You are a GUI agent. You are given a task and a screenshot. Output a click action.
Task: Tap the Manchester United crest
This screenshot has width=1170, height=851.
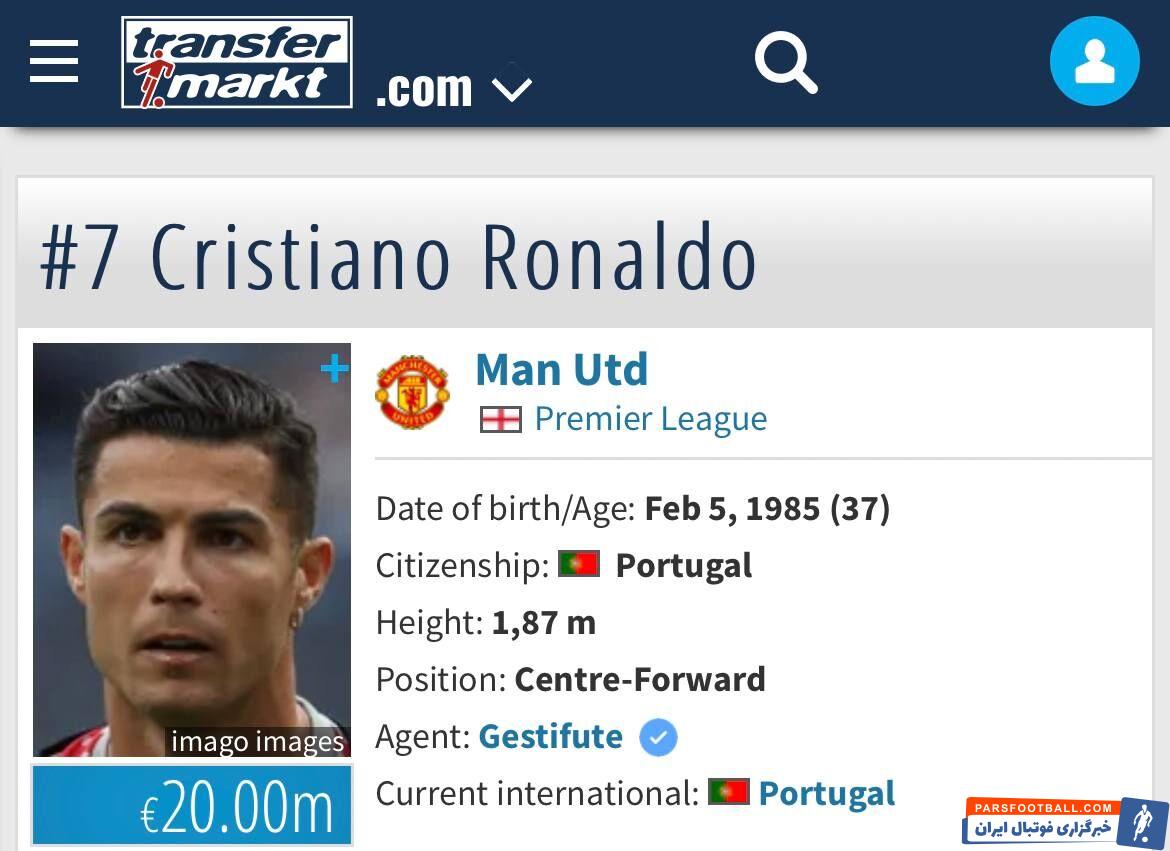(412, 392)
